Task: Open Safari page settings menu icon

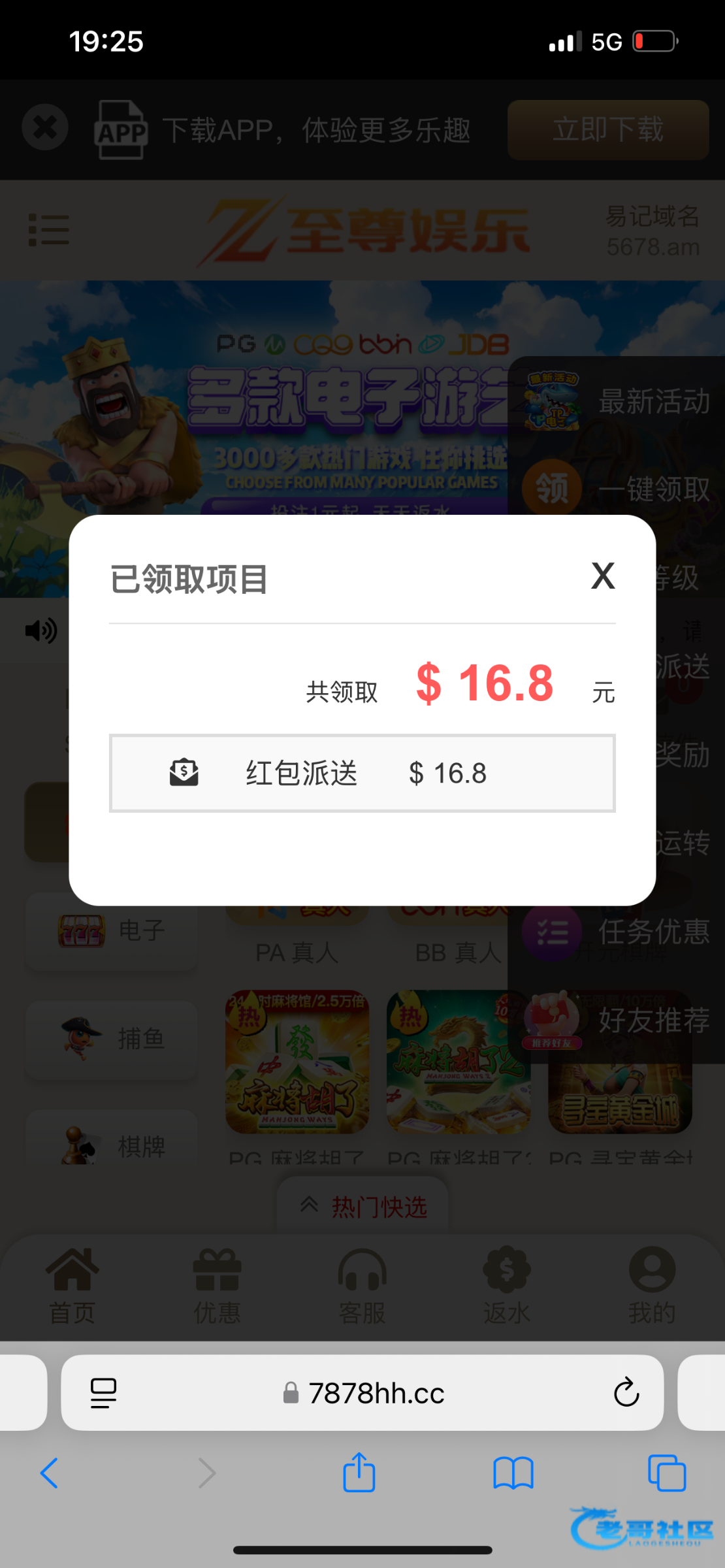Action: tap(103, 1393)
